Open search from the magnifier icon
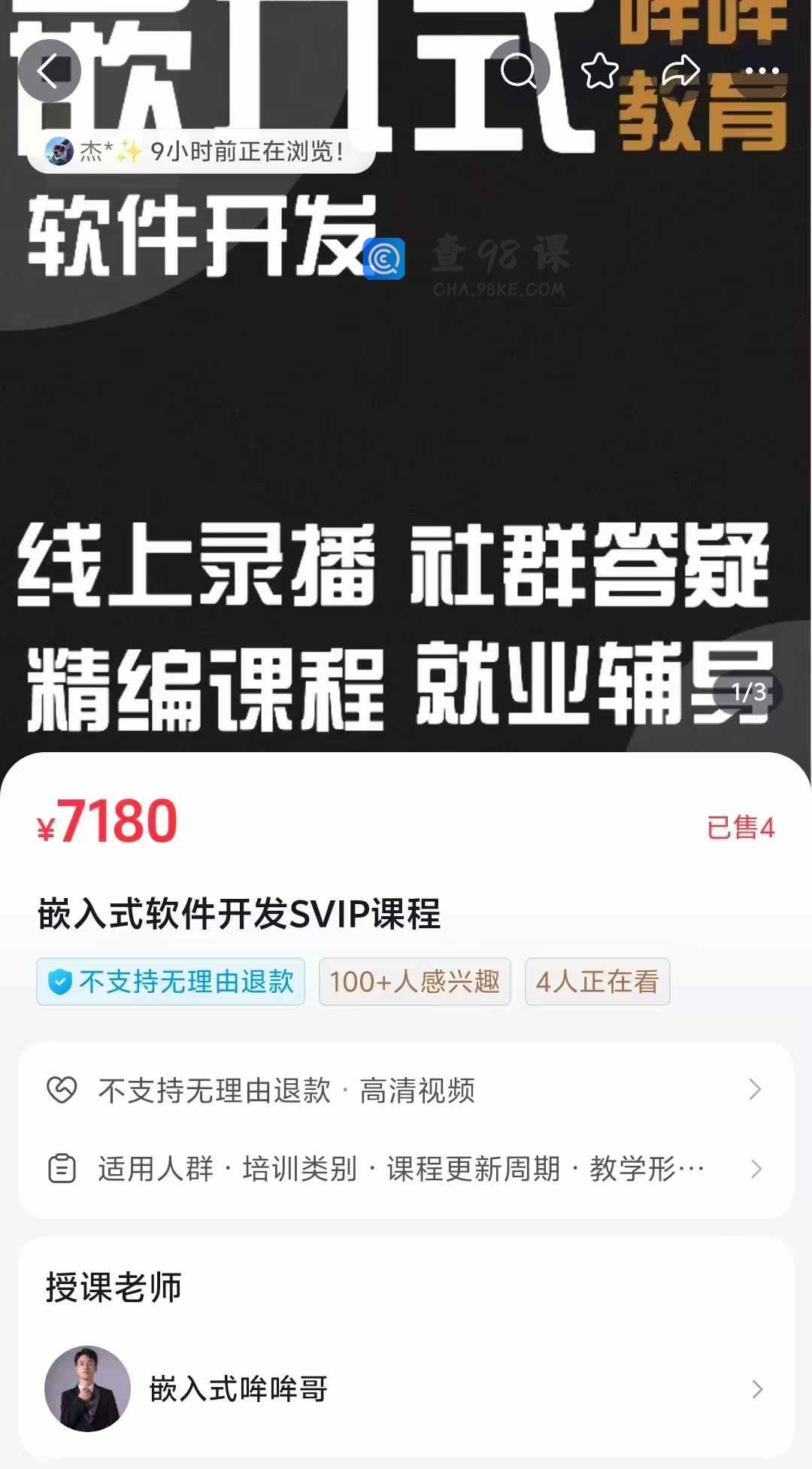 519,71
